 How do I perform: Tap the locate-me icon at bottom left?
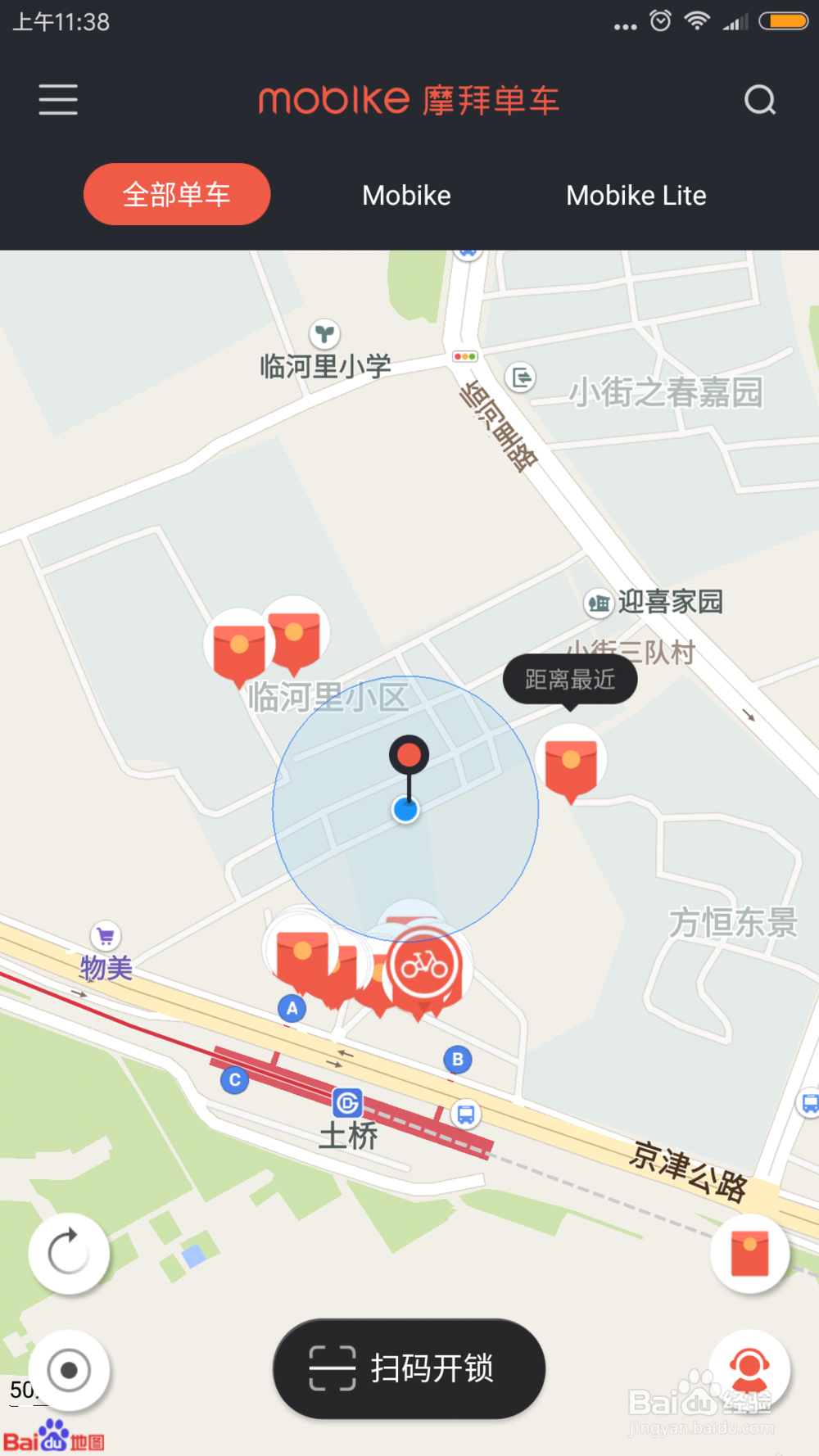(70, 1371)
